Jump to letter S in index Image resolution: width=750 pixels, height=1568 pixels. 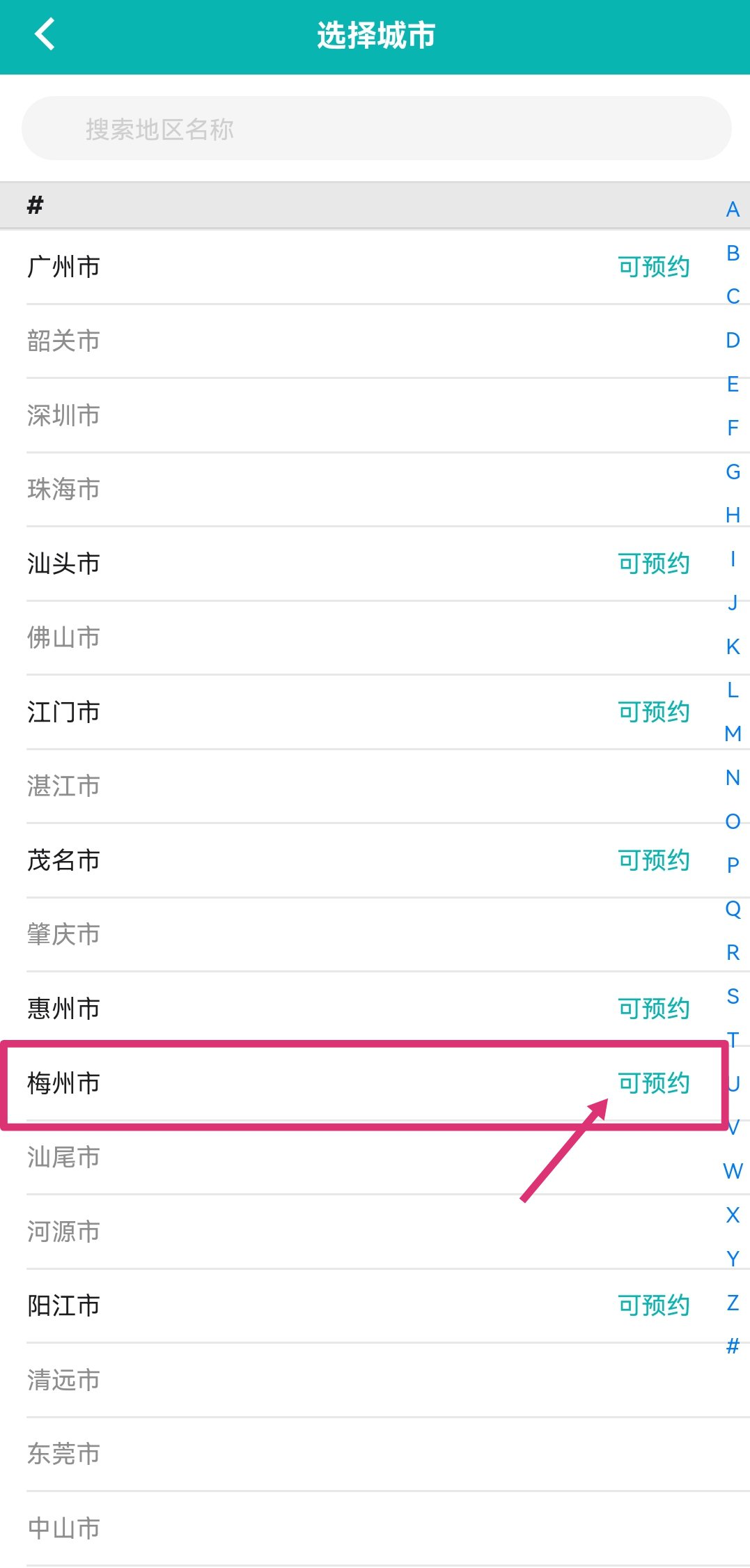click(x=733, y=996)
